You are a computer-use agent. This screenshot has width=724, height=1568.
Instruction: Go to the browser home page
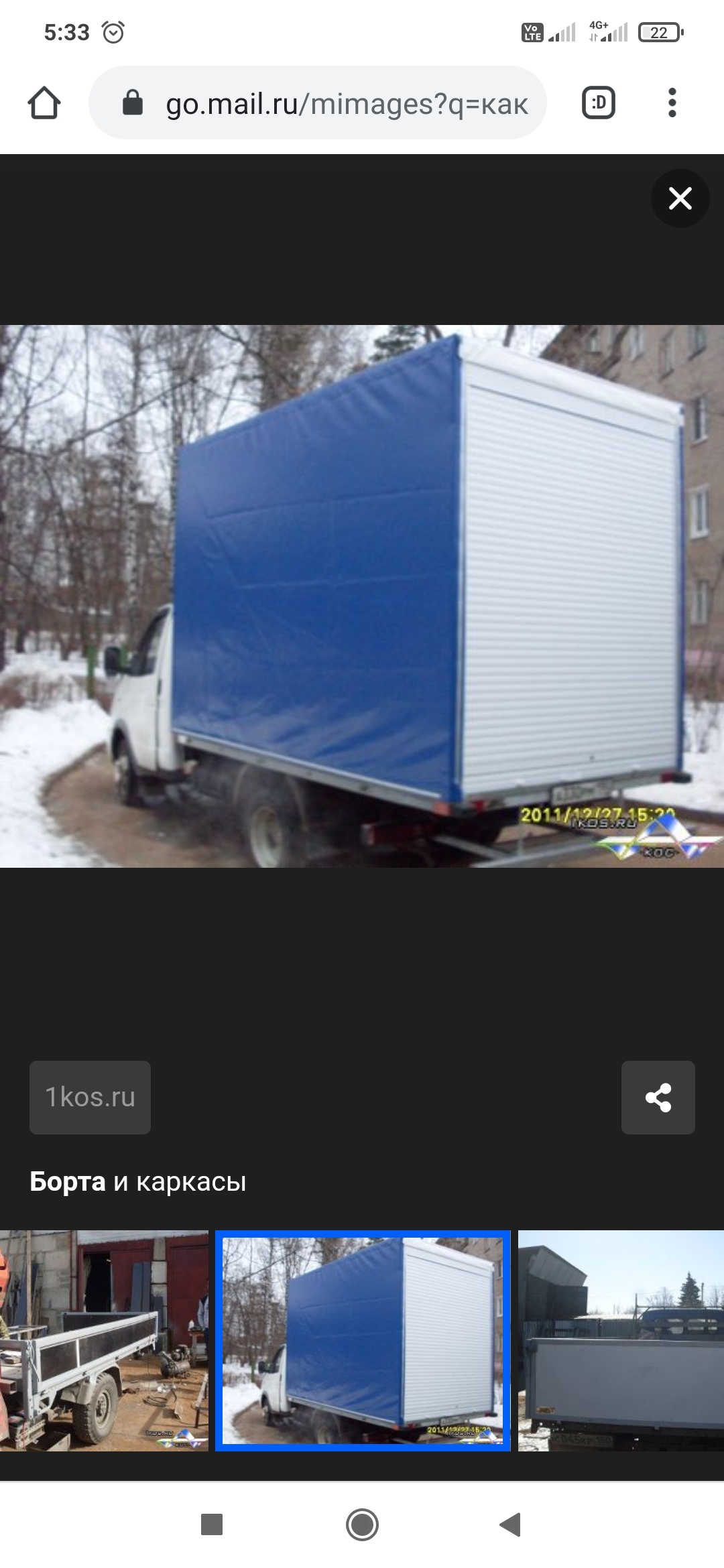click(44, 103)
